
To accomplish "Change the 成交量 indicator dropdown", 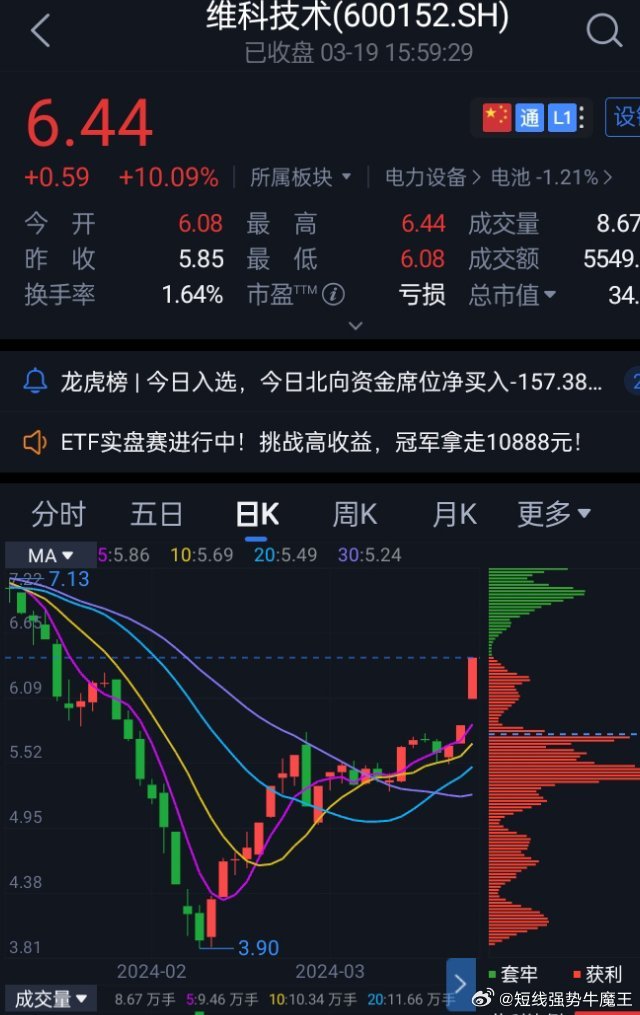I will click(51, 998).
